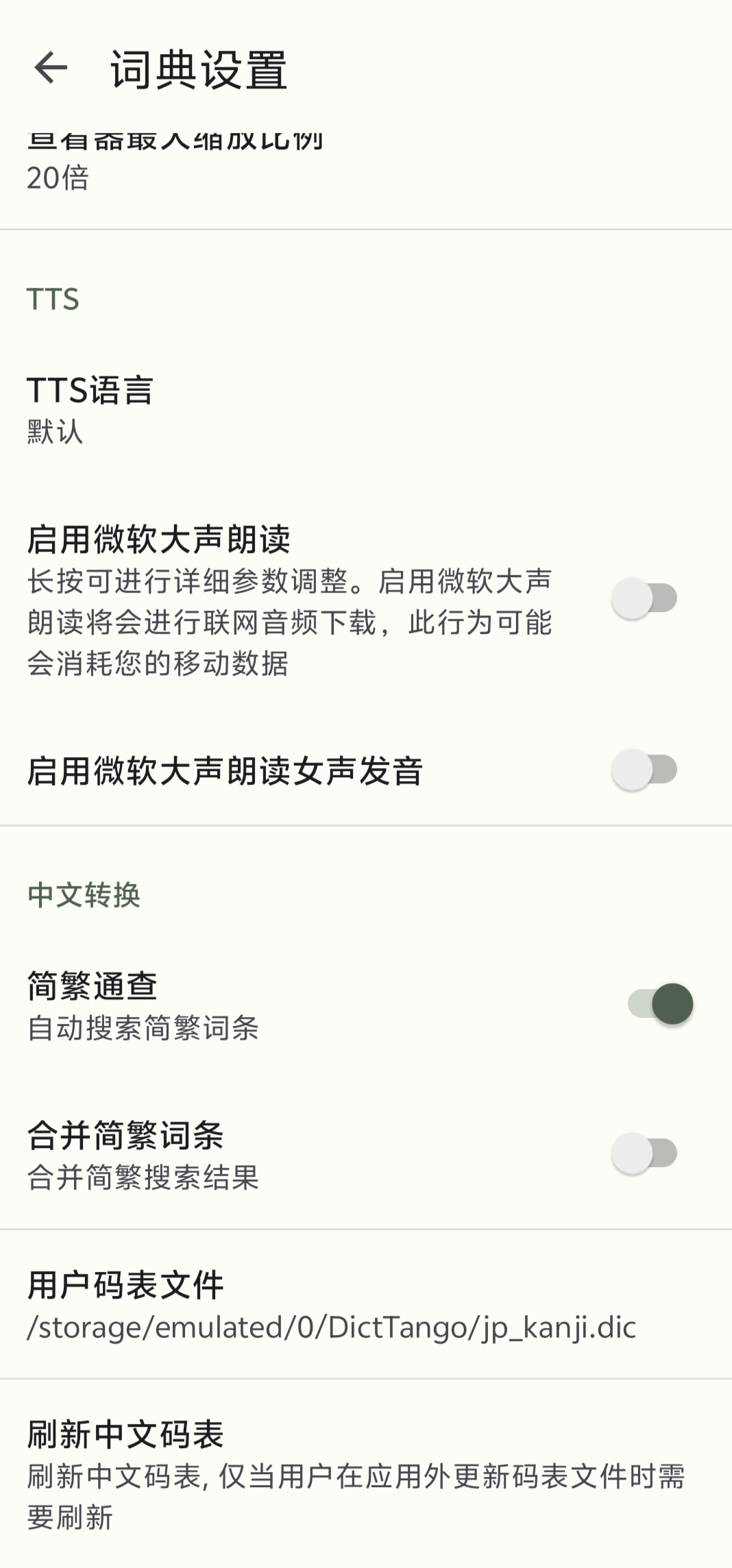Enable 启用微软大声朗读 switch
732x1568 pixels.
coord(644,598)
